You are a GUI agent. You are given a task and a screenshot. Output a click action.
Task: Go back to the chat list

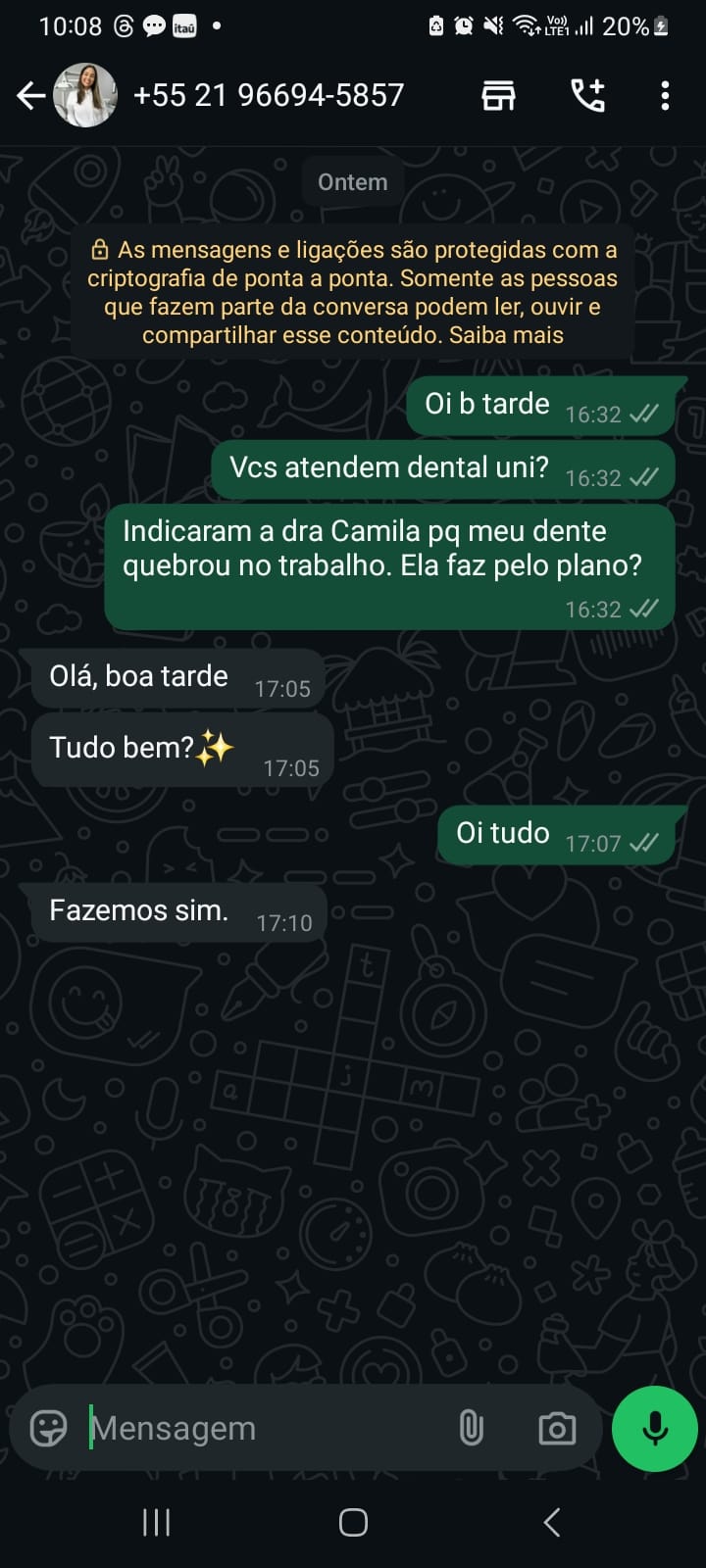(x=30, y=95)
